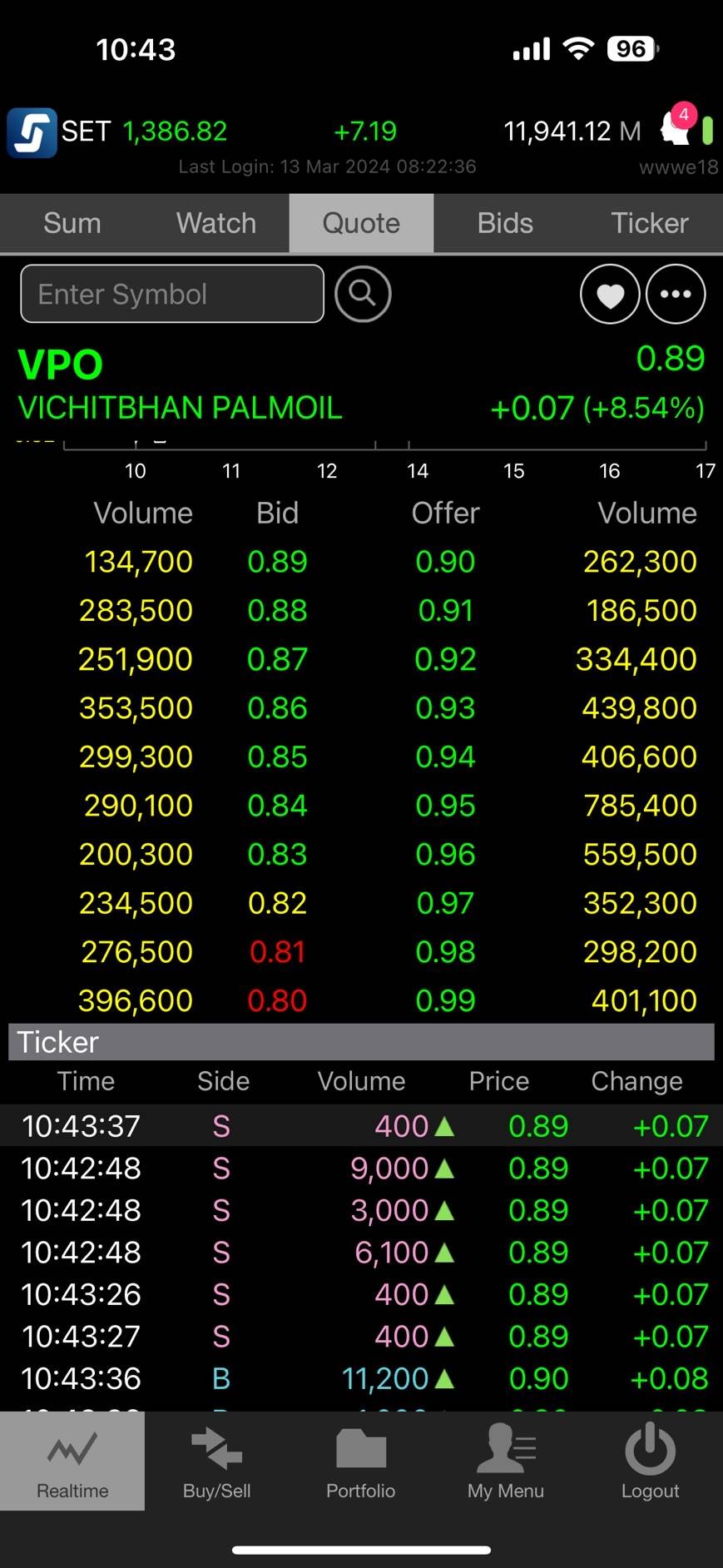The width and height of the screenshot is (723, 1568).
Task: Select the Quote tab
Action: [x=361, y=223]
